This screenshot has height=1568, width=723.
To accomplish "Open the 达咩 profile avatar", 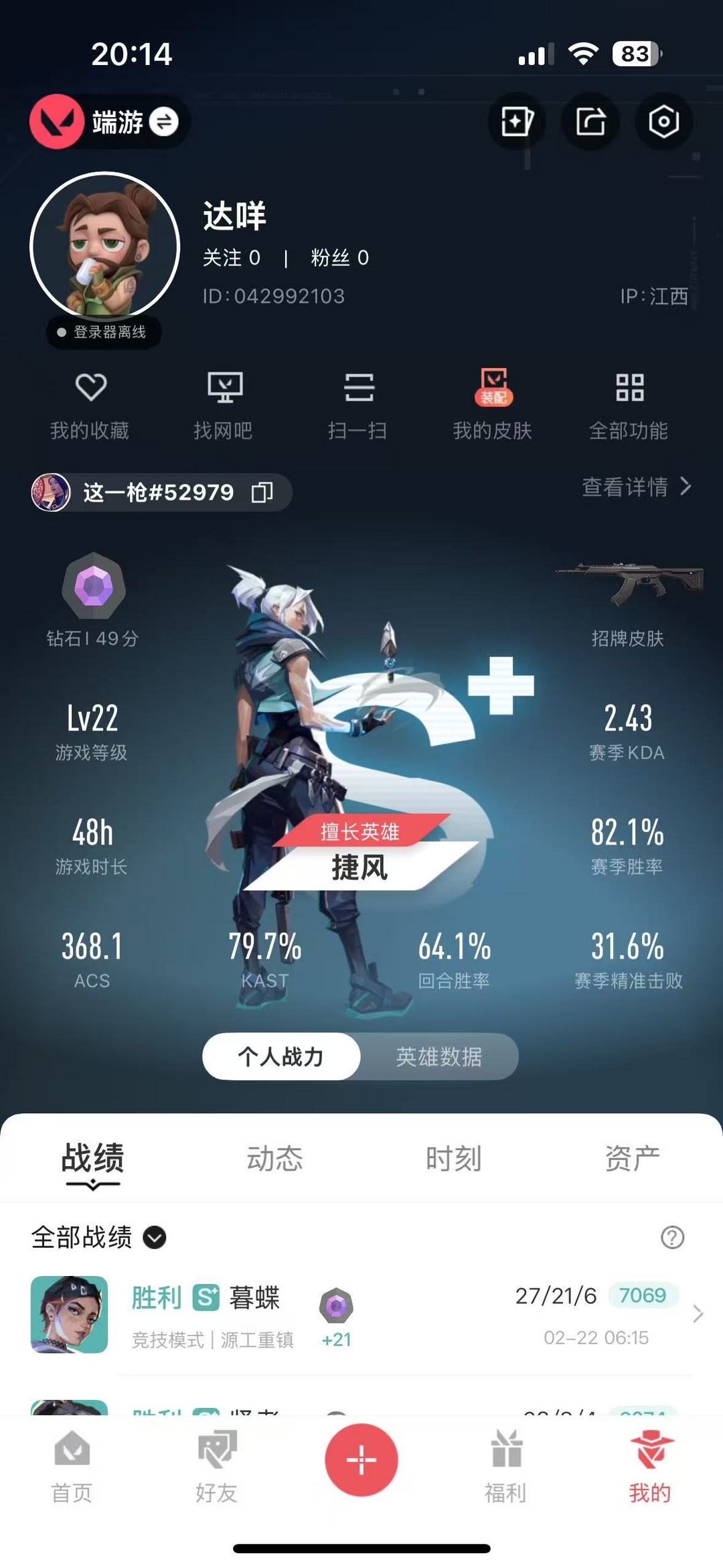I will 105,246.
